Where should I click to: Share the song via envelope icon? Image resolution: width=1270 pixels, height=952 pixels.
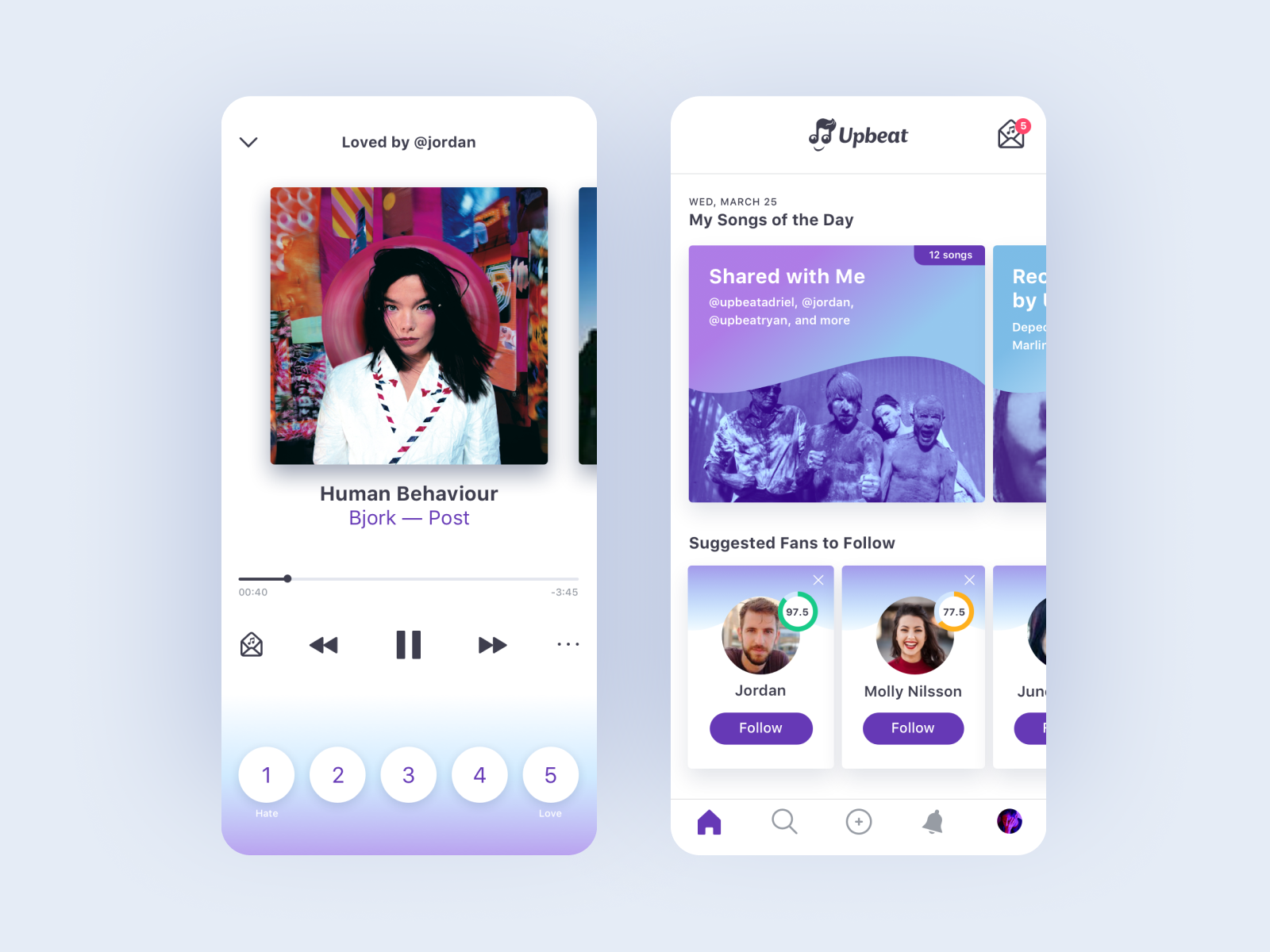tap(252, 645)
